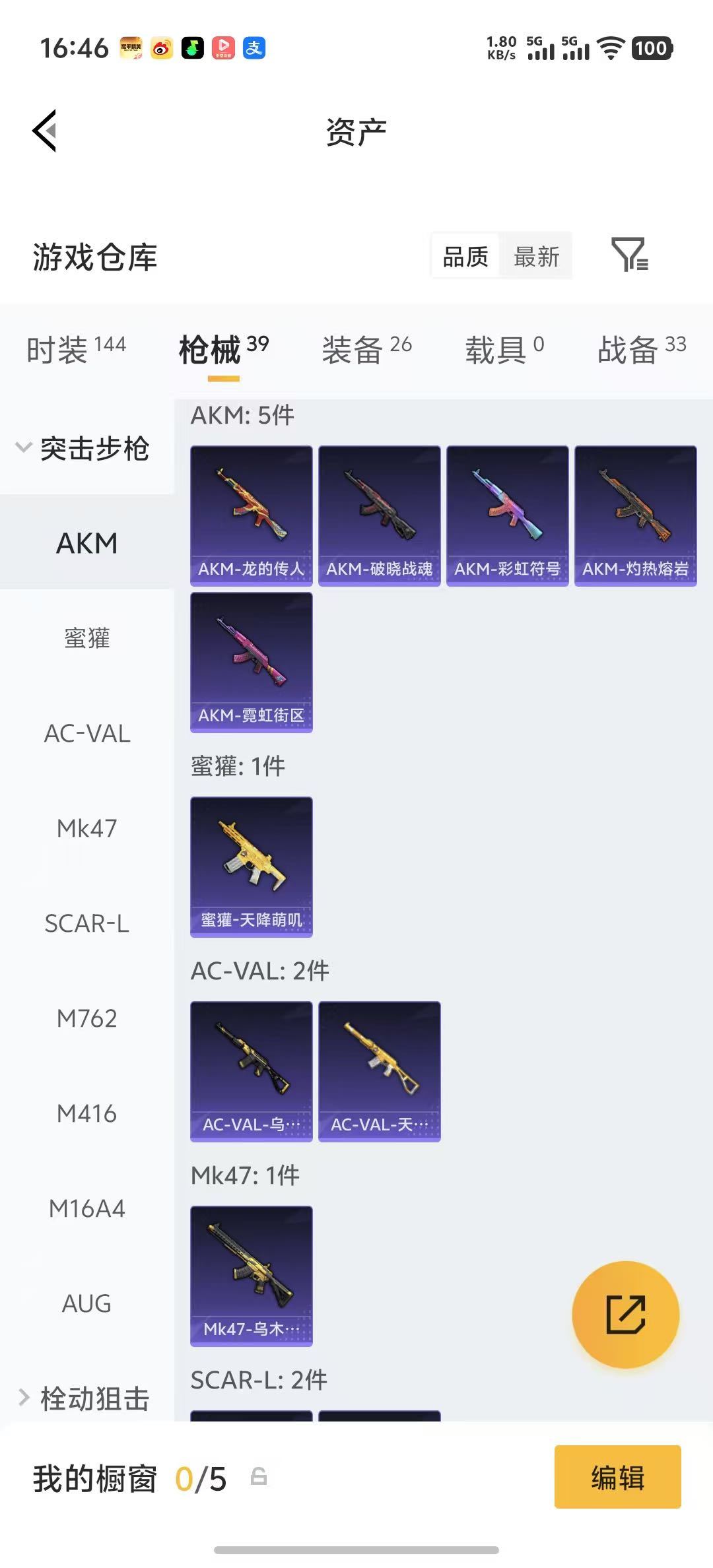
Task: Select Mk47 from the weapon sidebar
Action: [86, 828]
